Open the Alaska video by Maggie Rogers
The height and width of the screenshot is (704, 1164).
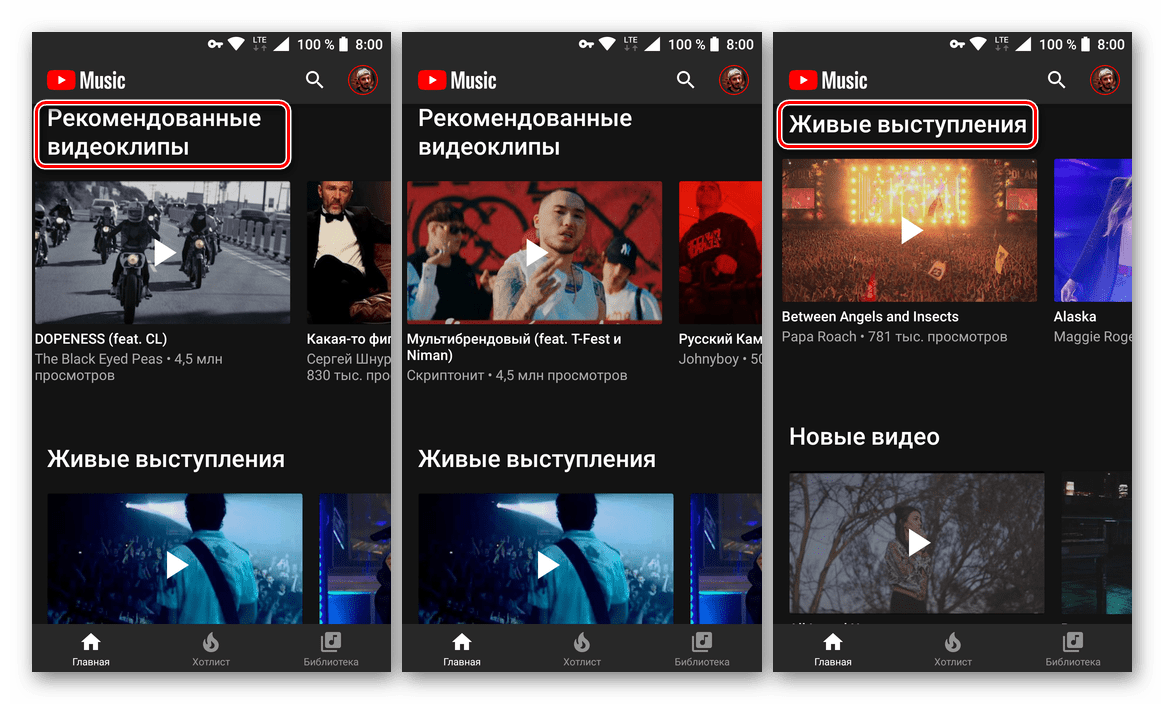(x=1092, y=231)
